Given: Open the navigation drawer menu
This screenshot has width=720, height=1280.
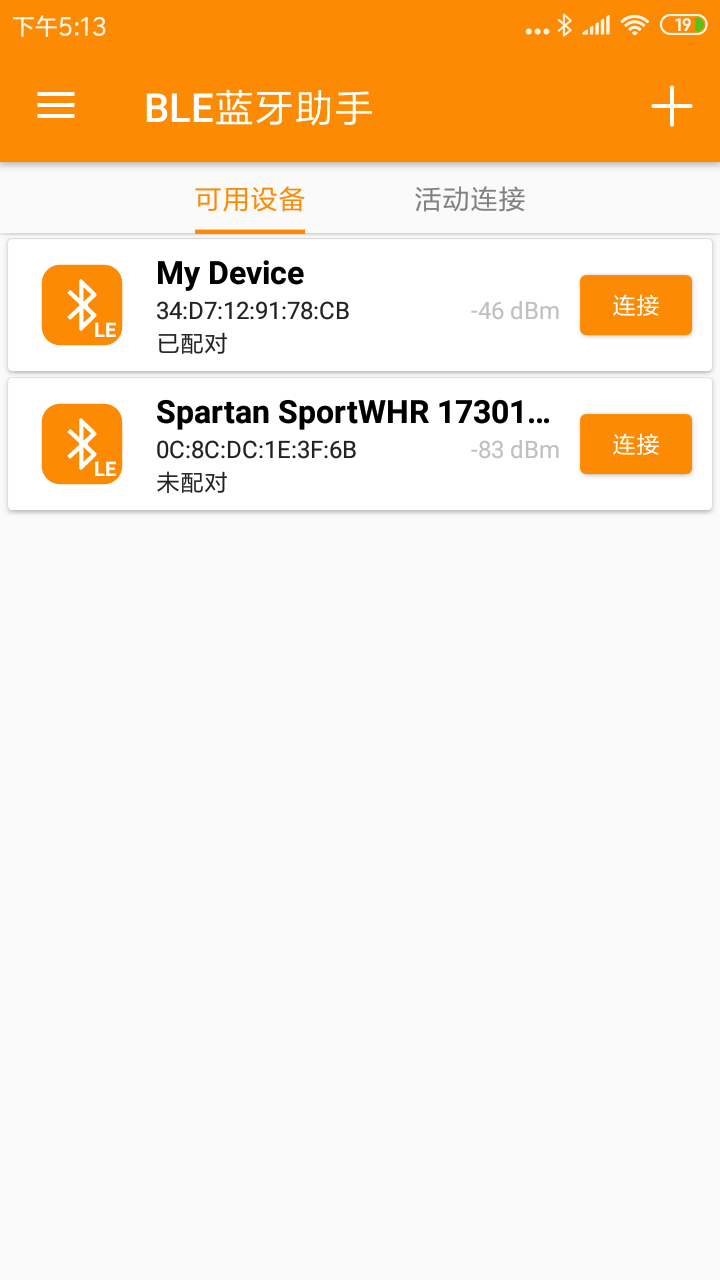Looking at the screenshot, I should [56, 106].
